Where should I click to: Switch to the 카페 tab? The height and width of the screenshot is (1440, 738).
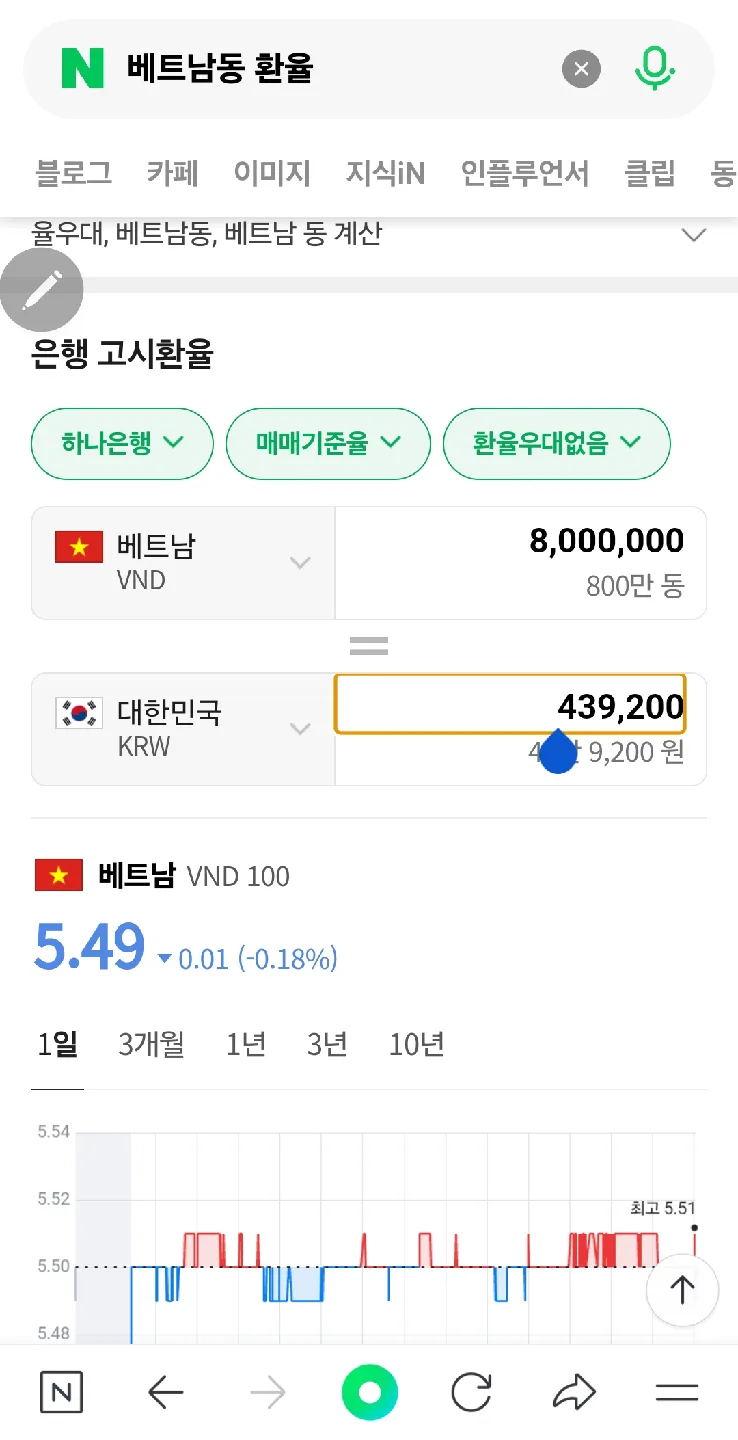click(173, 173)
